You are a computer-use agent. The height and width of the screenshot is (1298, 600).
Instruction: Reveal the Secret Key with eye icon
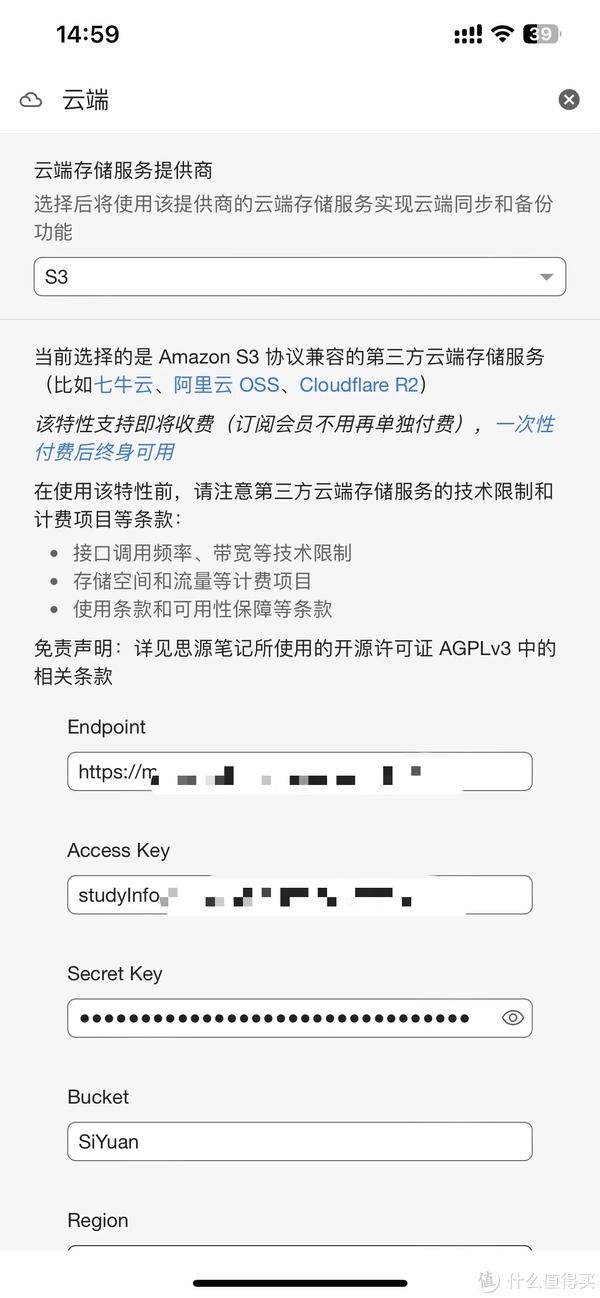[512, 1018]
